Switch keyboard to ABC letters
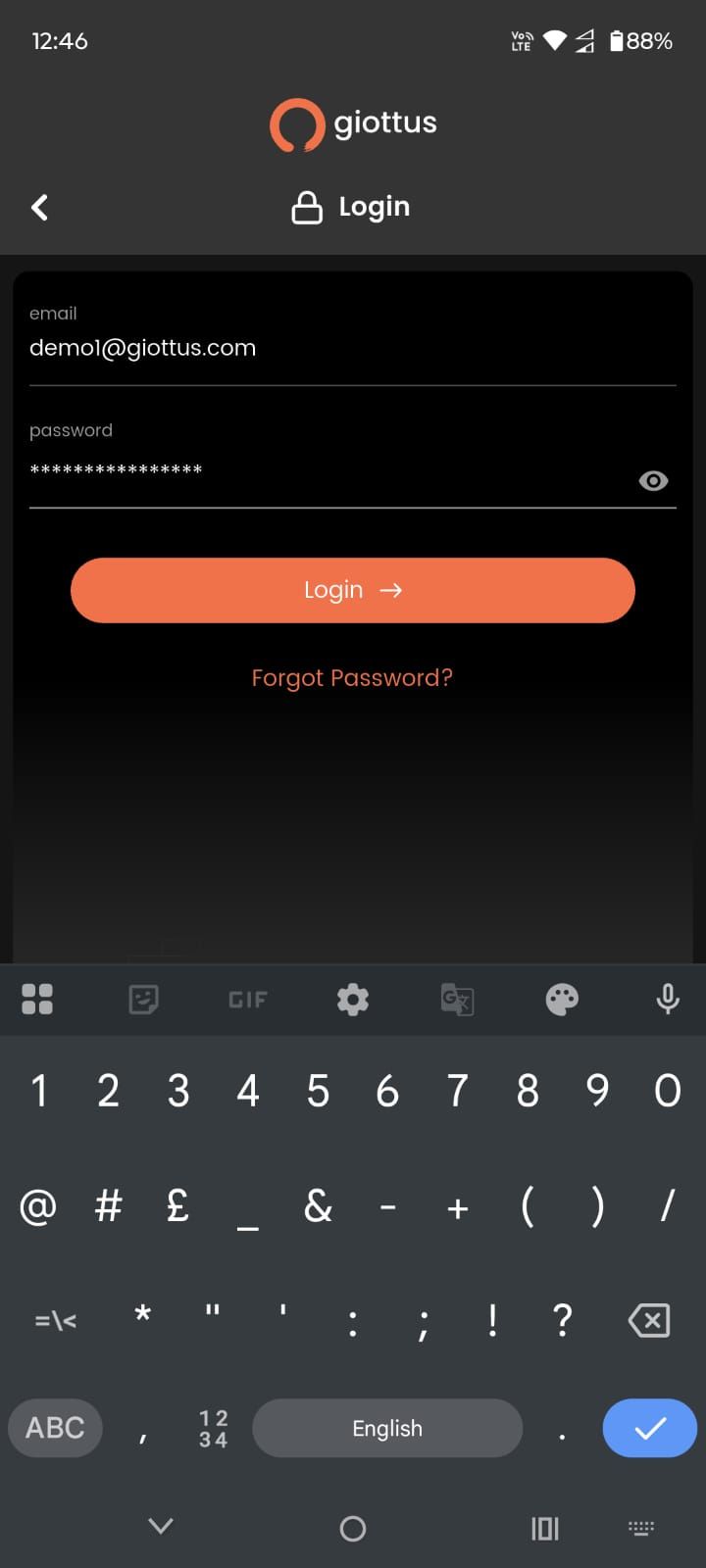Image resolution: width=706 pixels, height=1568 pixels. pos(55,1428)
